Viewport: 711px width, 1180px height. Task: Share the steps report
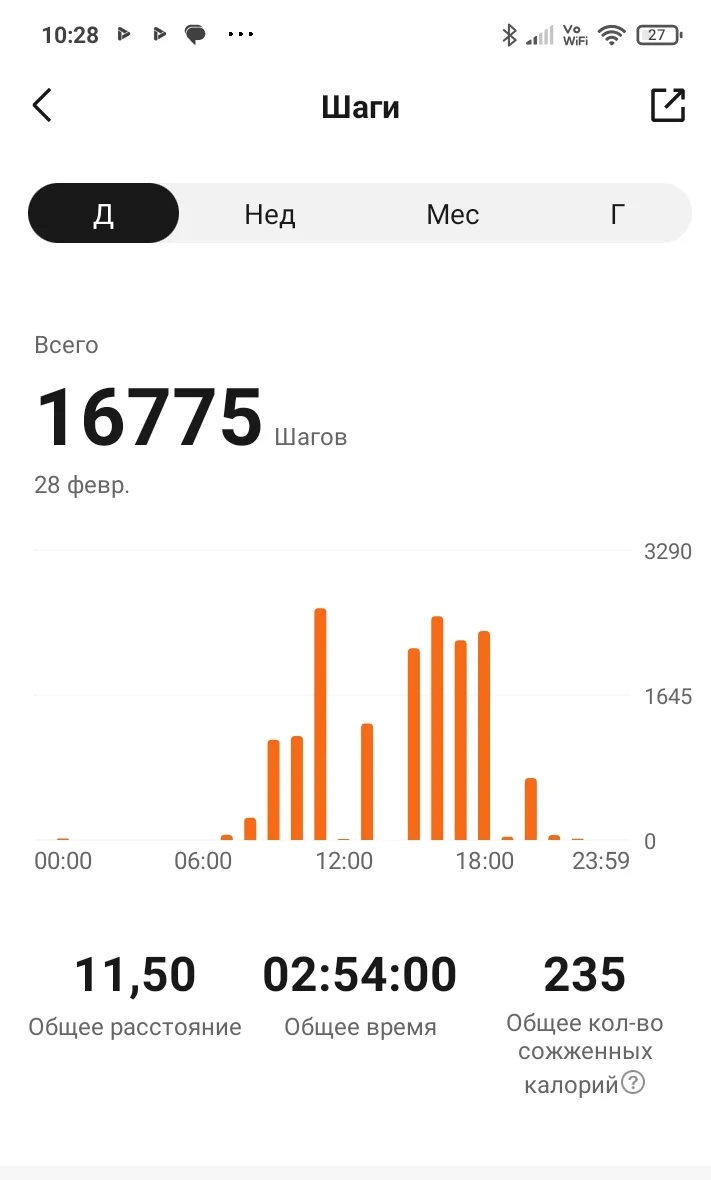click(667, 105)
